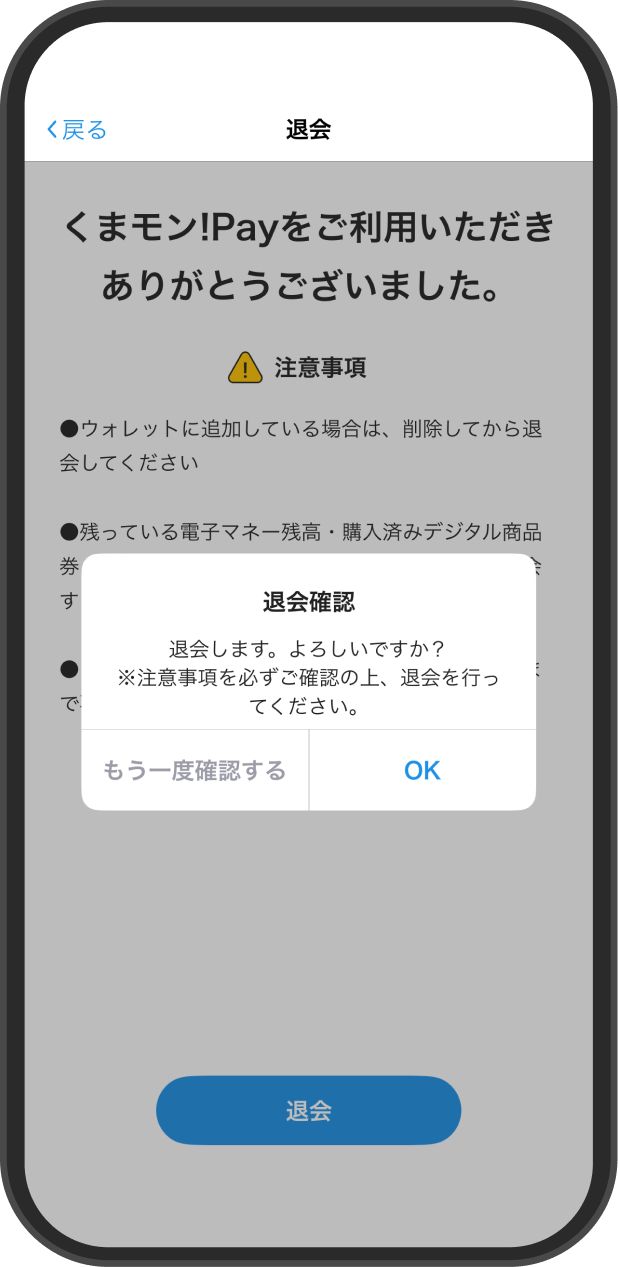Tap the blue 退会 button

click(308, 1110)
